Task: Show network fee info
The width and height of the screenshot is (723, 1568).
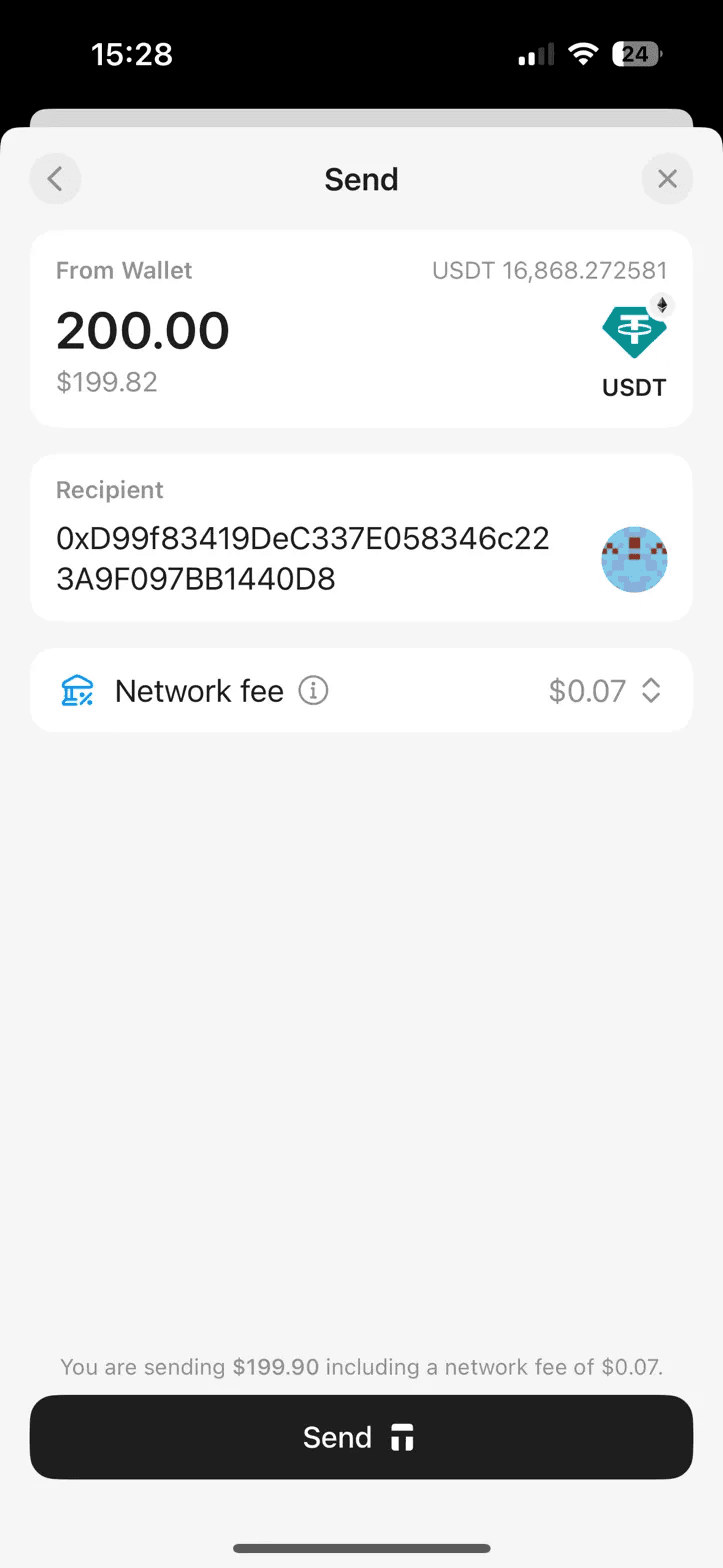Action: click(x=314, y=691)
